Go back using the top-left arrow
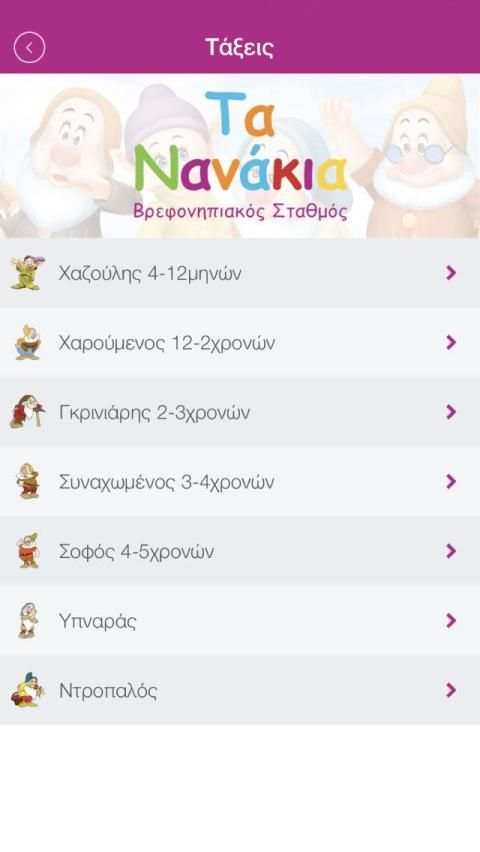Image resolution: width=480 pixels, height=852 pixels. pos(29,48)
